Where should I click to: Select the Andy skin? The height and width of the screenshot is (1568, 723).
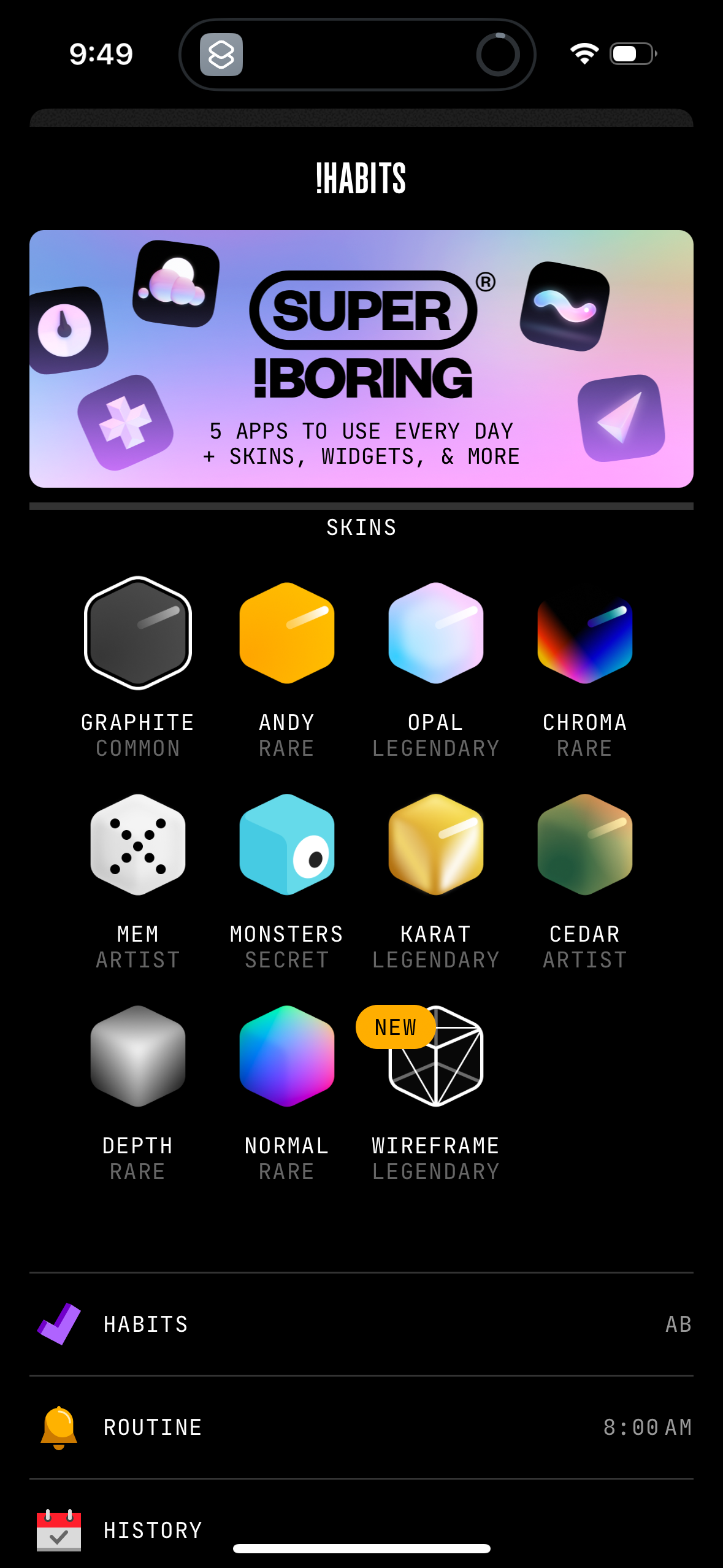coord(286,635)
